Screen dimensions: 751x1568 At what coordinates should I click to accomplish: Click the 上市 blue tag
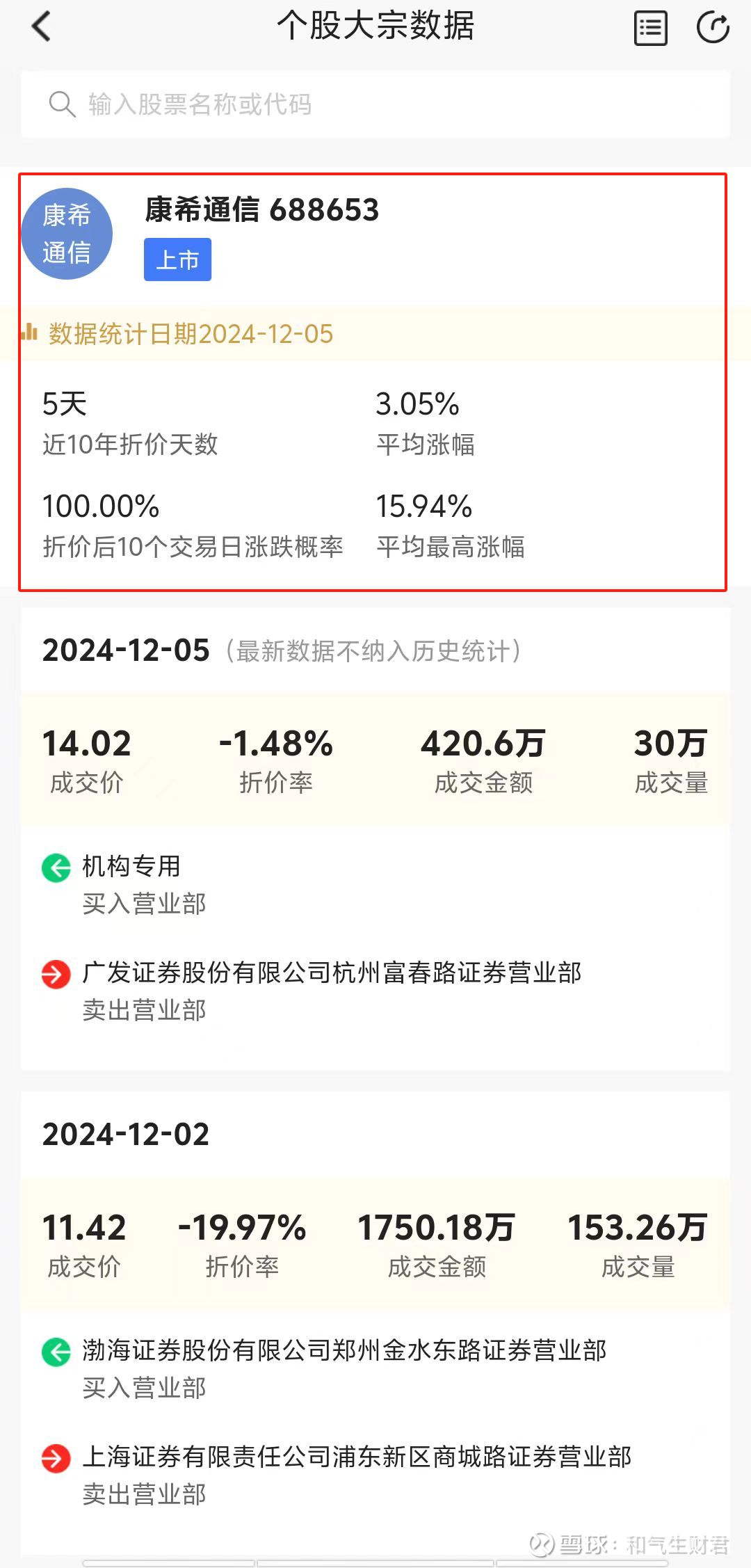[x=177, y=258]
